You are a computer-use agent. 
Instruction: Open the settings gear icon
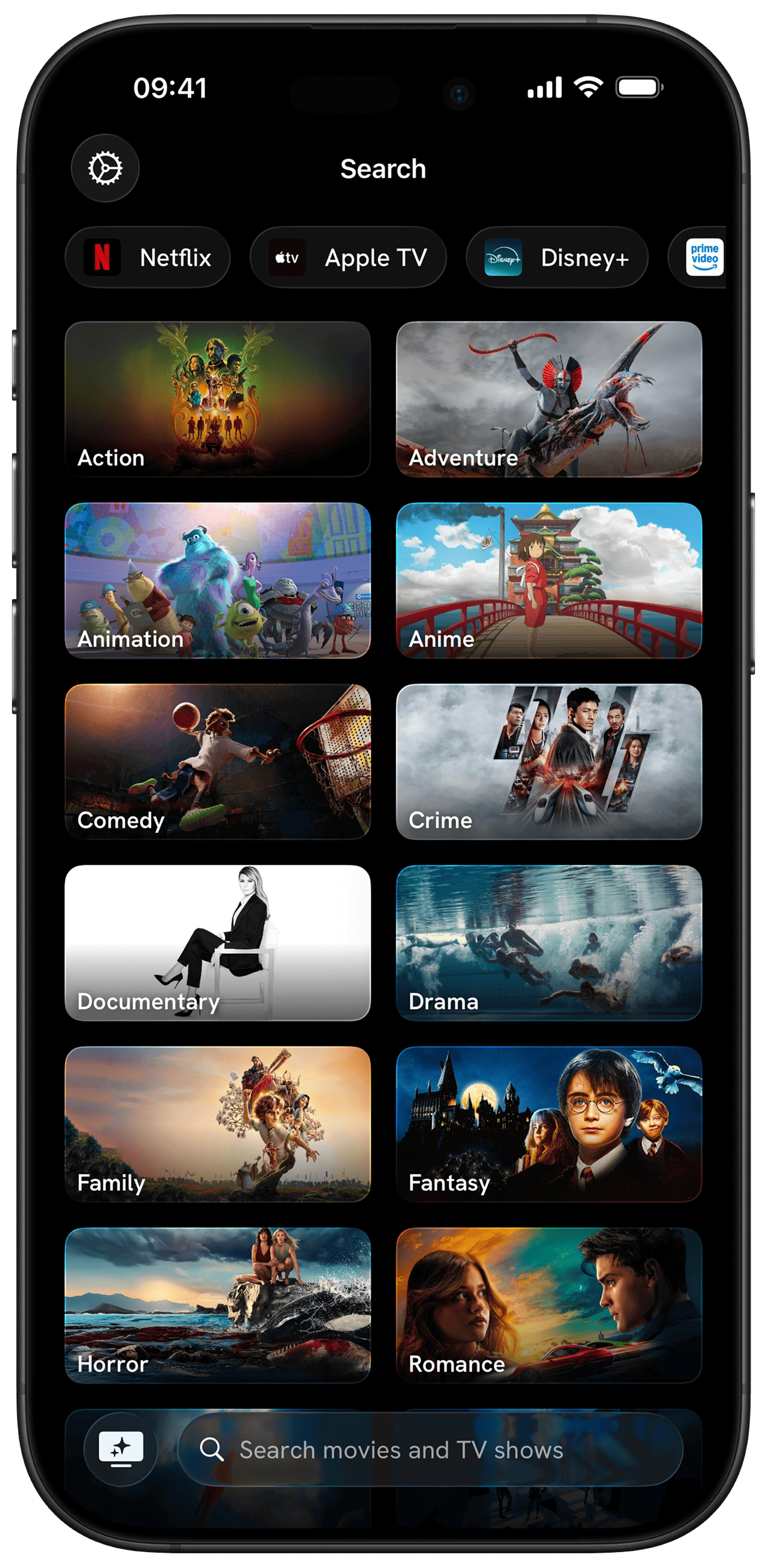coord(105,168)
